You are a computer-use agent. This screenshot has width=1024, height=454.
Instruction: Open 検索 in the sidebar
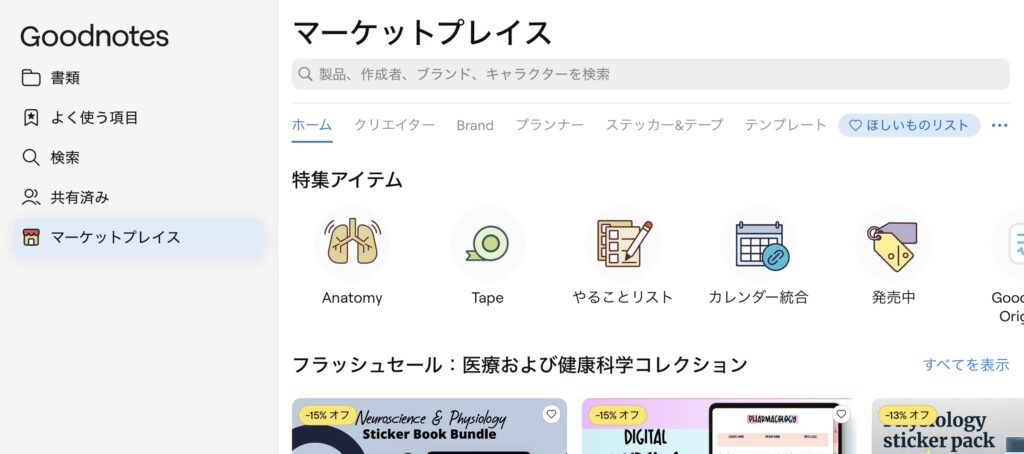64,157
